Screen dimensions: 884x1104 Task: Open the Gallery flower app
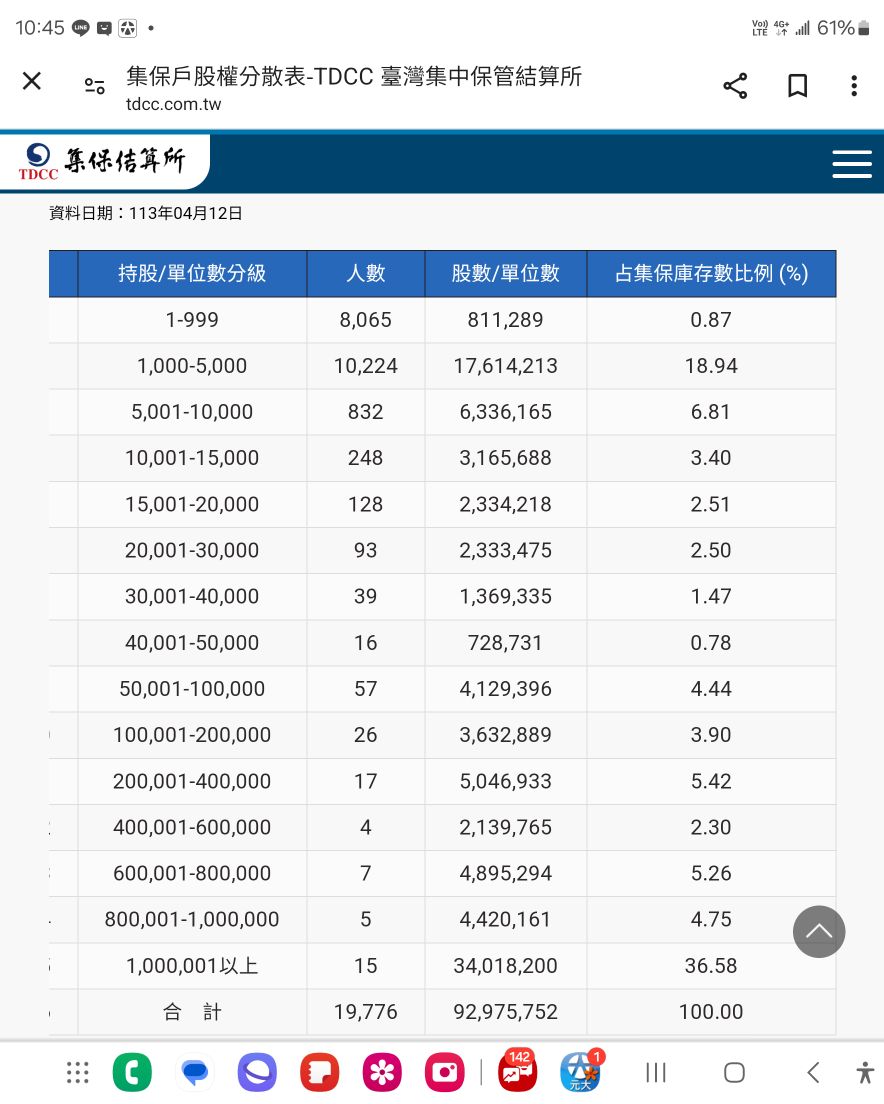click(381, 1072)
